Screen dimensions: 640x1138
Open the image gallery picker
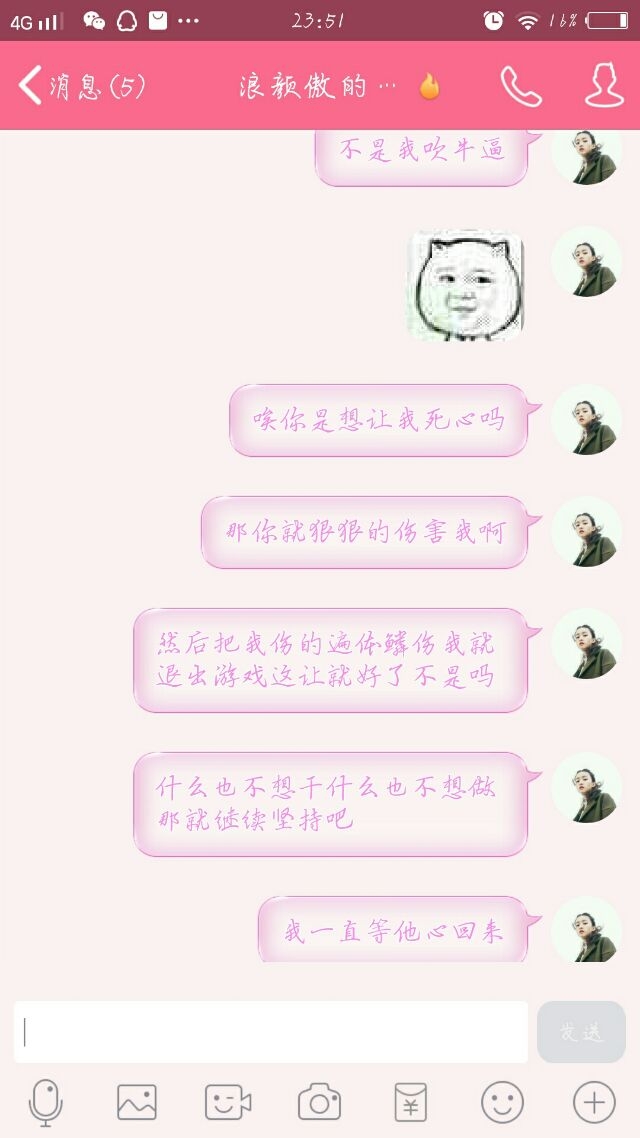click(x=137, y=1102)
